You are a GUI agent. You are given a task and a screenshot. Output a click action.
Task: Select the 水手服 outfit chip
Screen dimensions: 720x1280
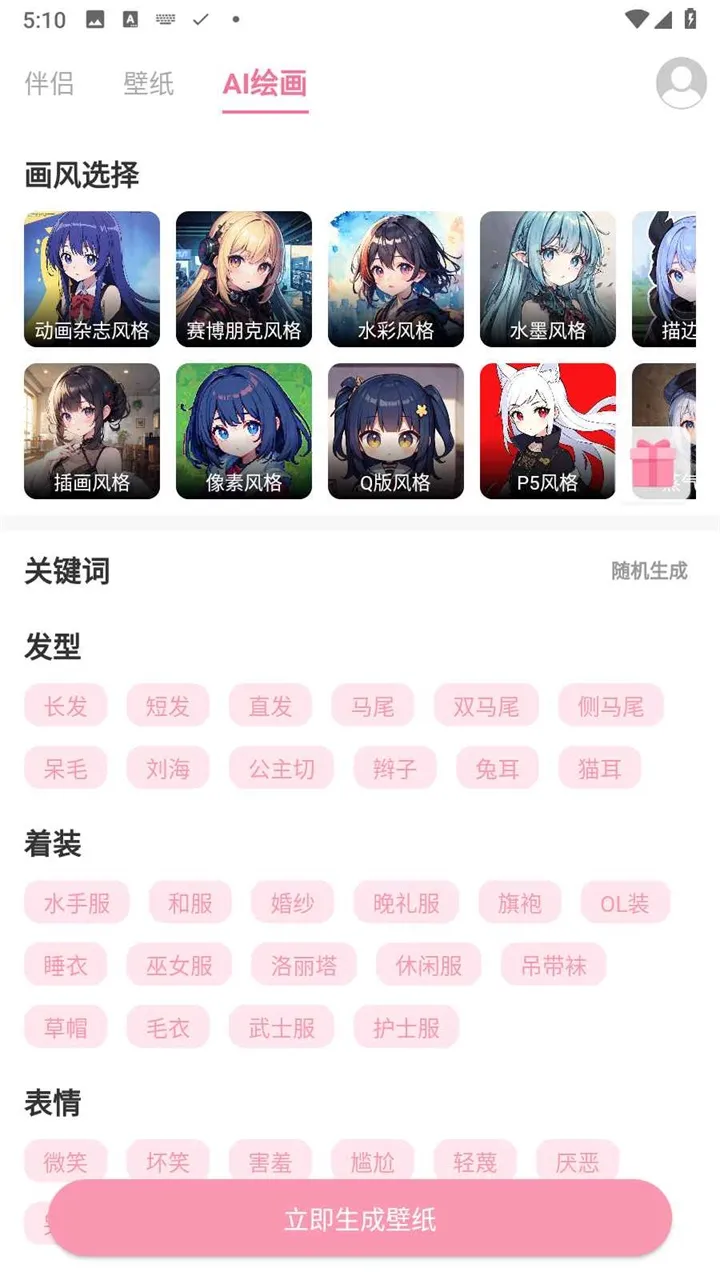click(x=77, y=903)
